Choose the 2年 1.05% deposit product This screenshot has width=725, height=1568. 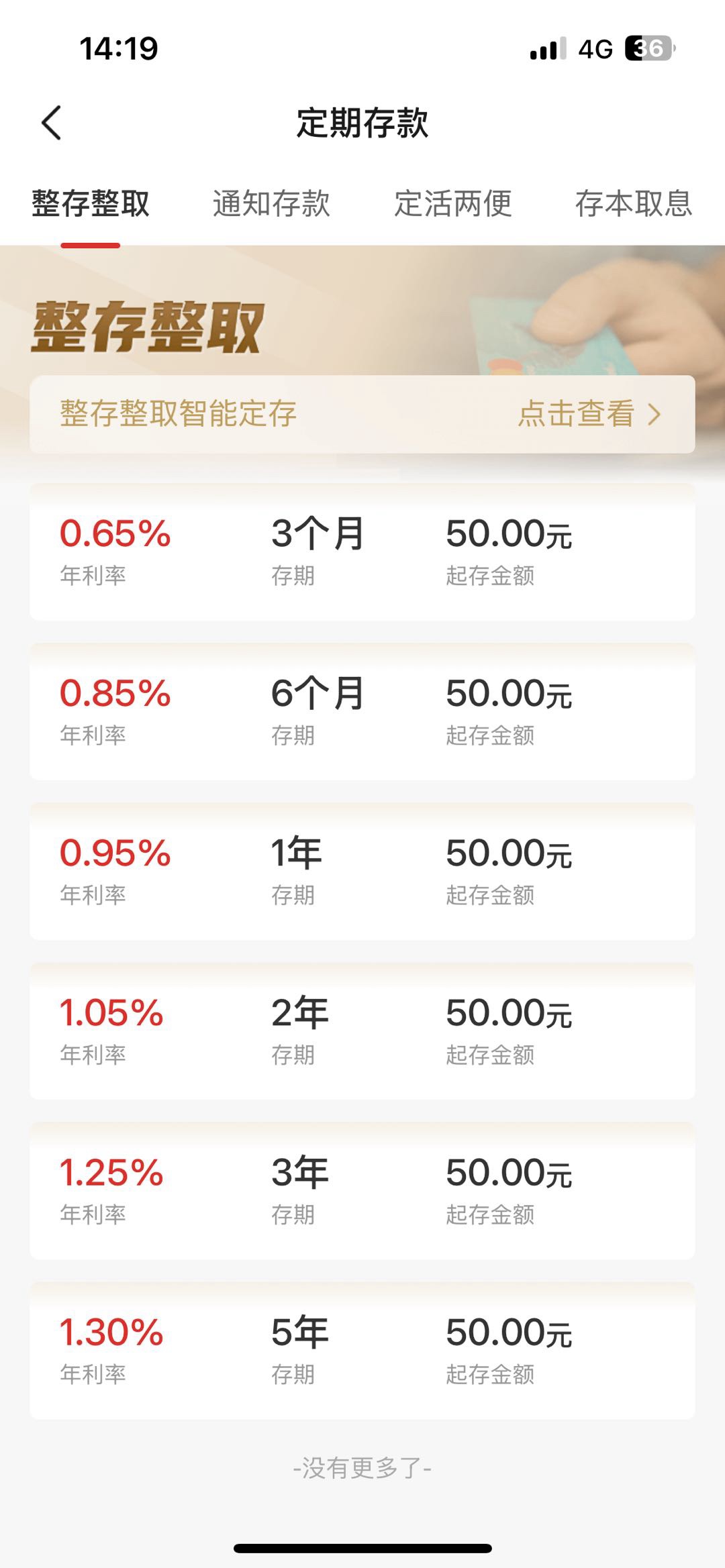coord(362,1031)
